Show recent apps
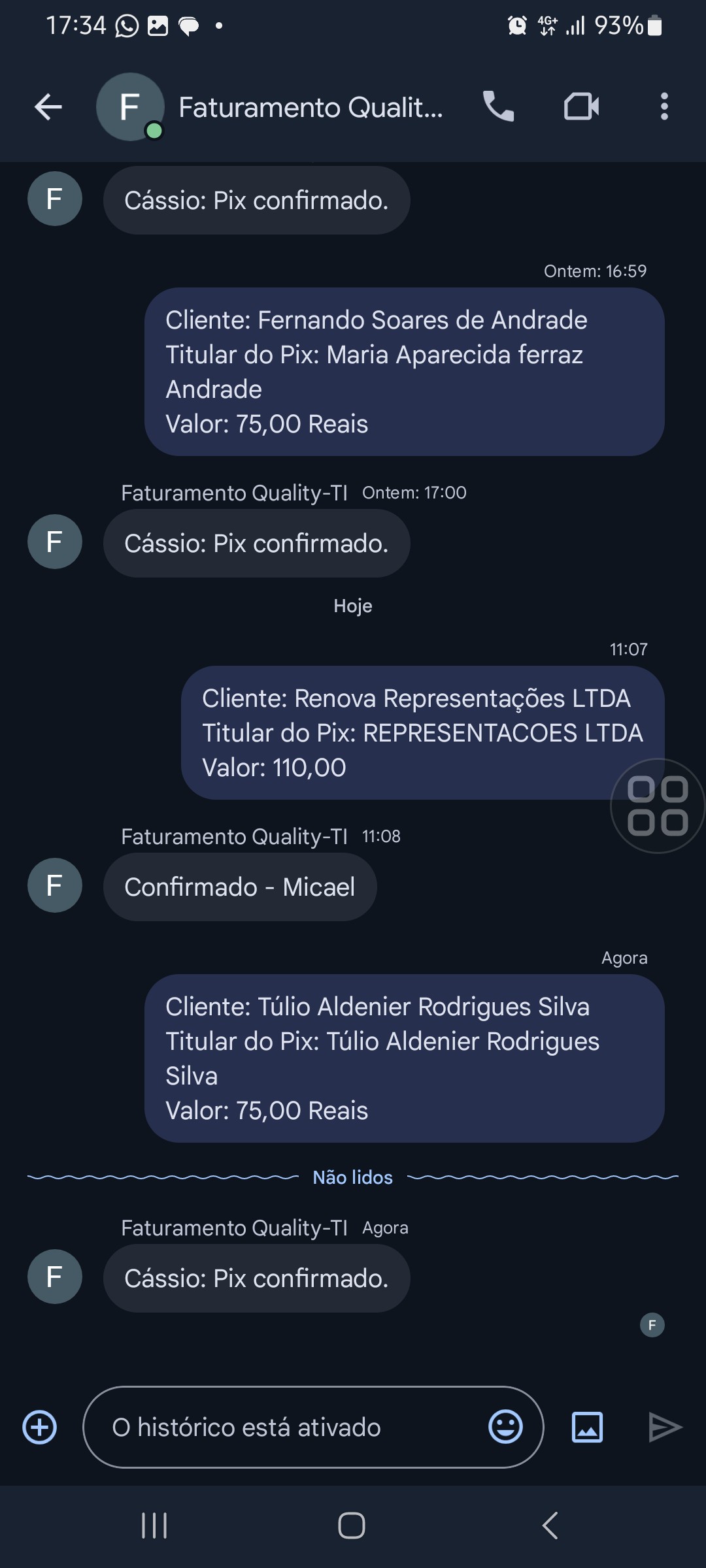706x1568 pixels. 154,1526
